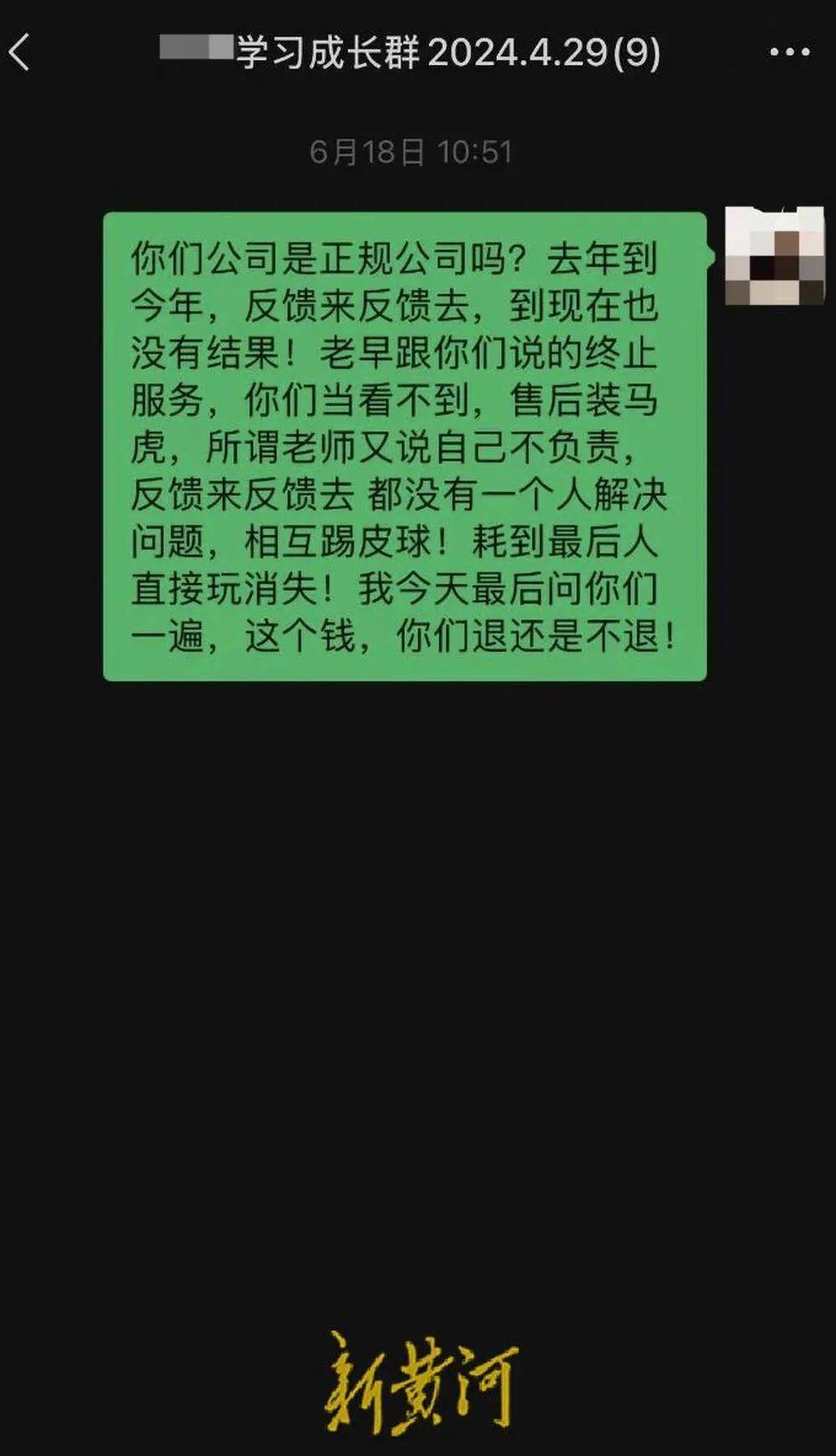Screen dimensions: 836x1456
Task: Click the opening line 你们公司是正规公司吗
Action: point(318,259)
